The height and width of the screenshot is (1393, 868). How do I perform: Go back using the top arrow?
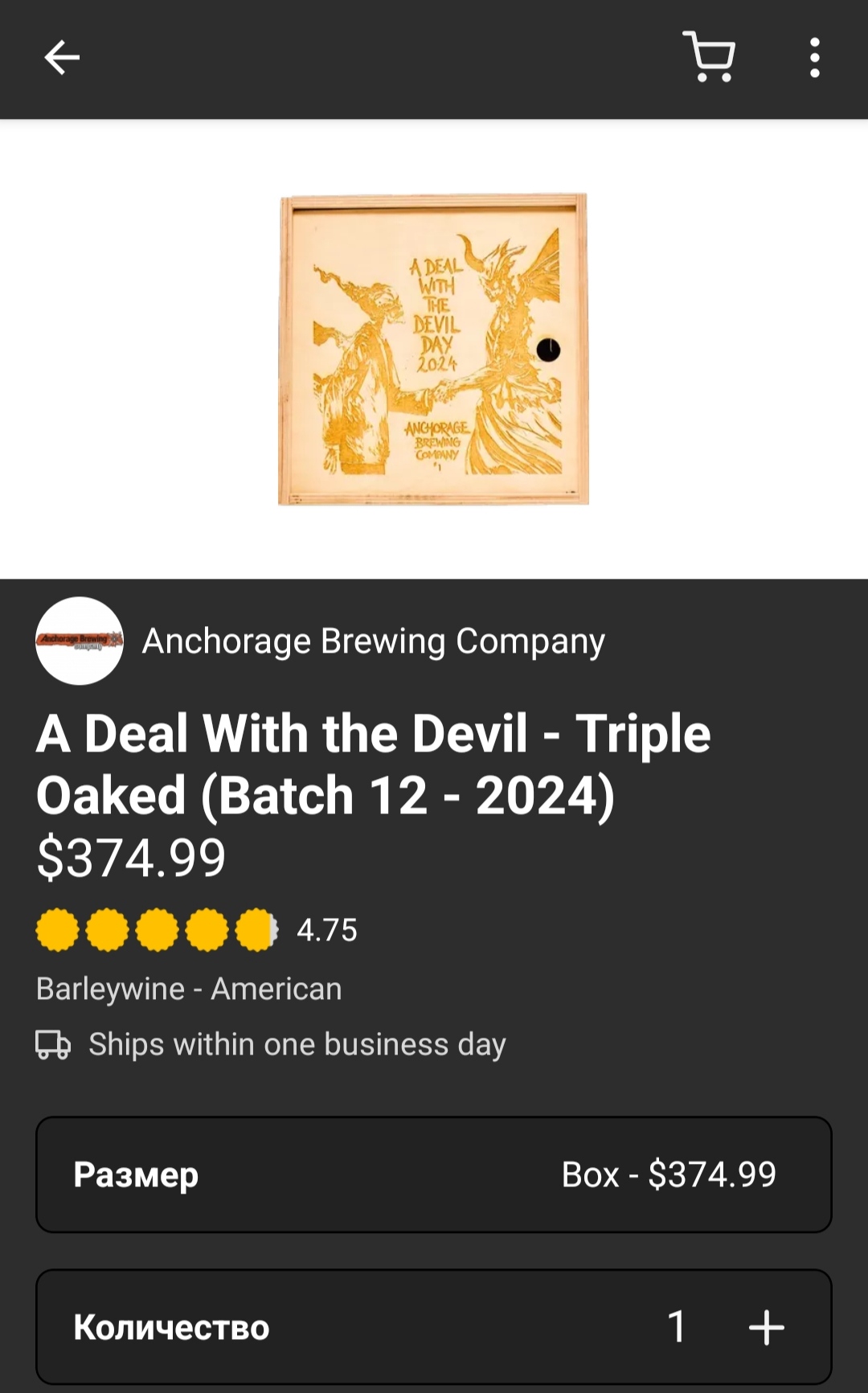(x=62, y=58)
